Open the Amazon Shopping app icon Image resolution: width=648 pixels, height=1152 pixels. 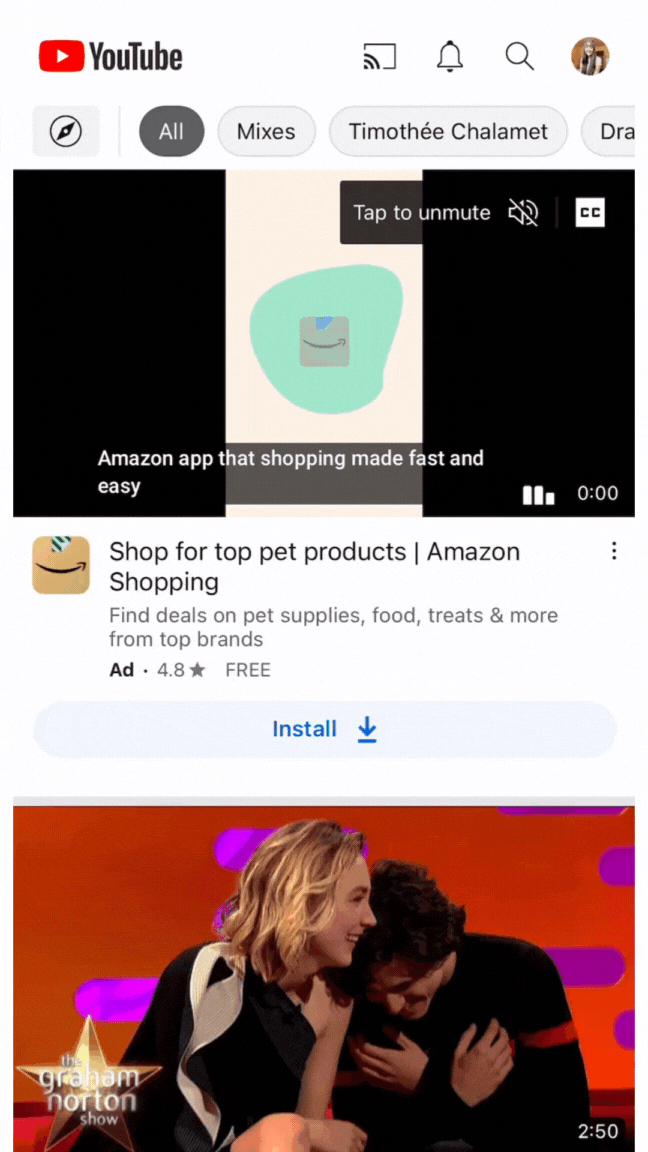(x=61, y=565)
